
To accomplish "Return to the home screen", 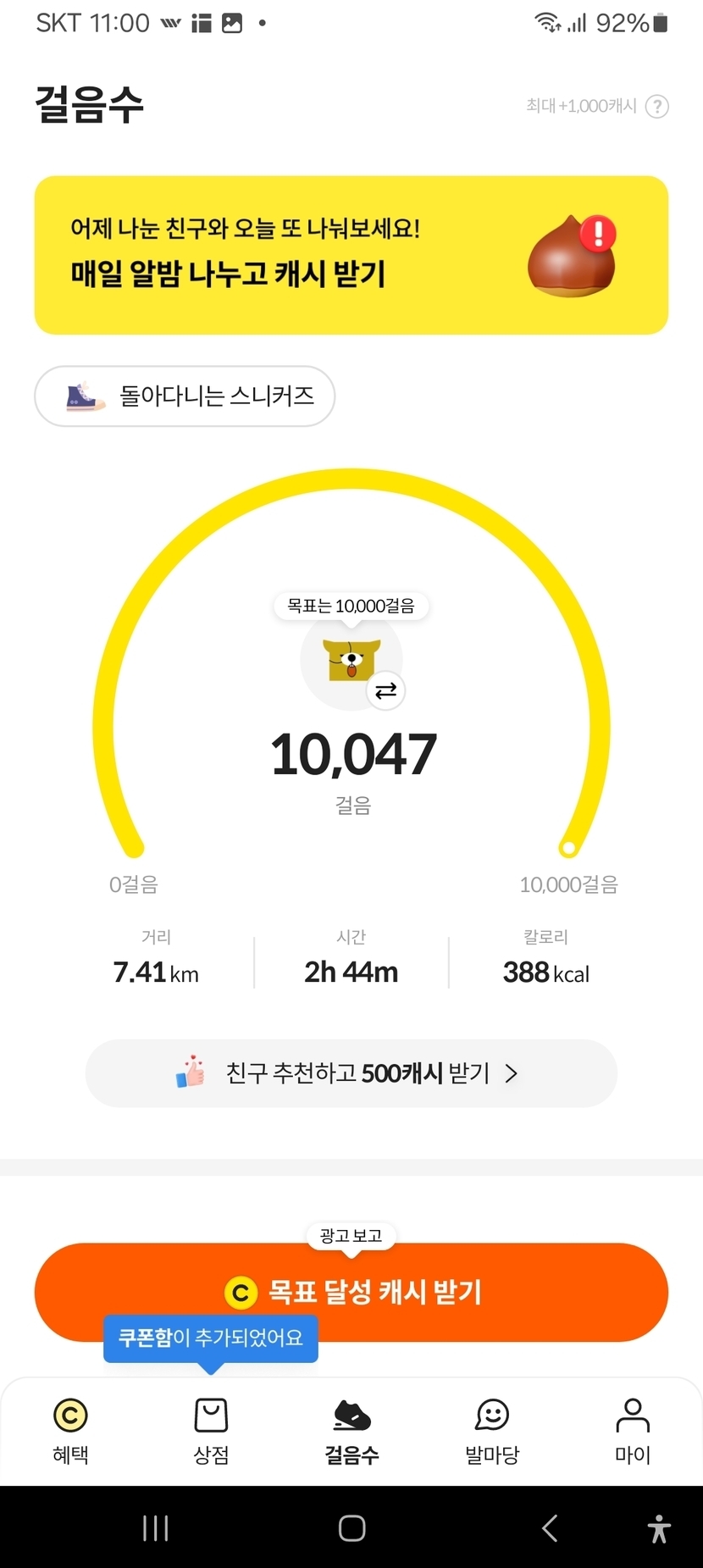I will point(351,1528).
